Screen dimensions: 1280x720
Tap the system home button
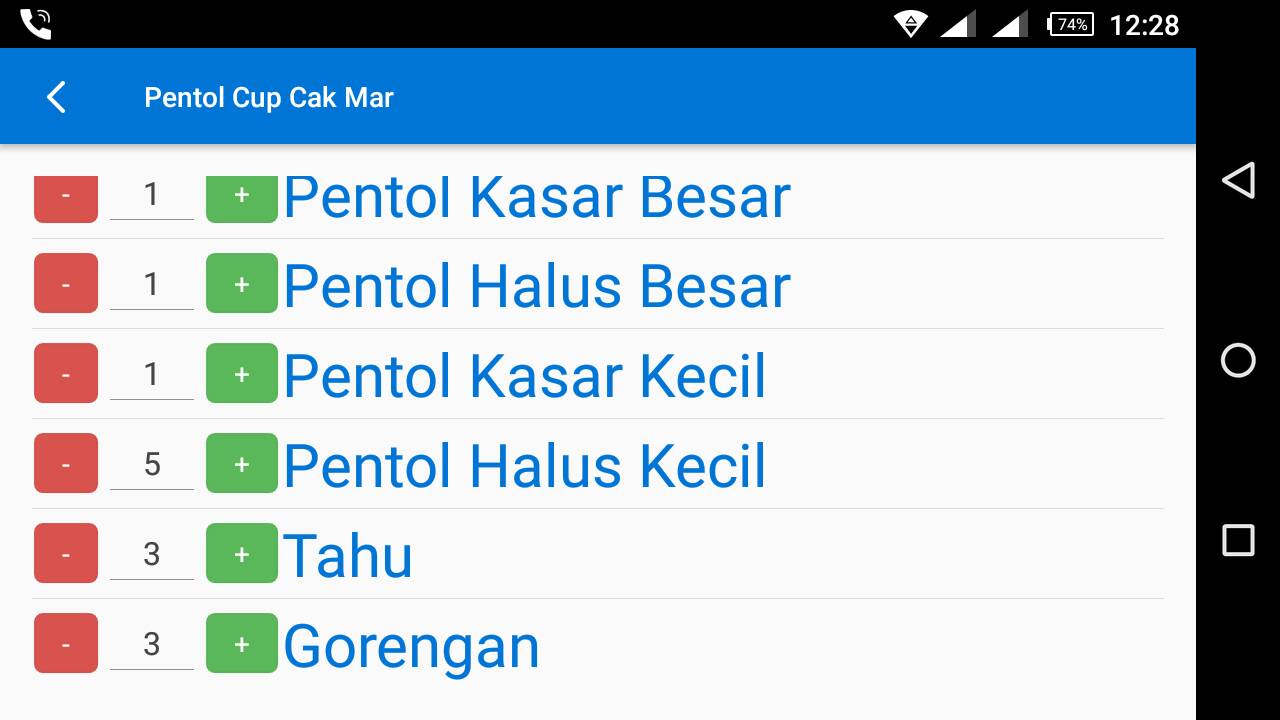click(x=1238, y=360)
